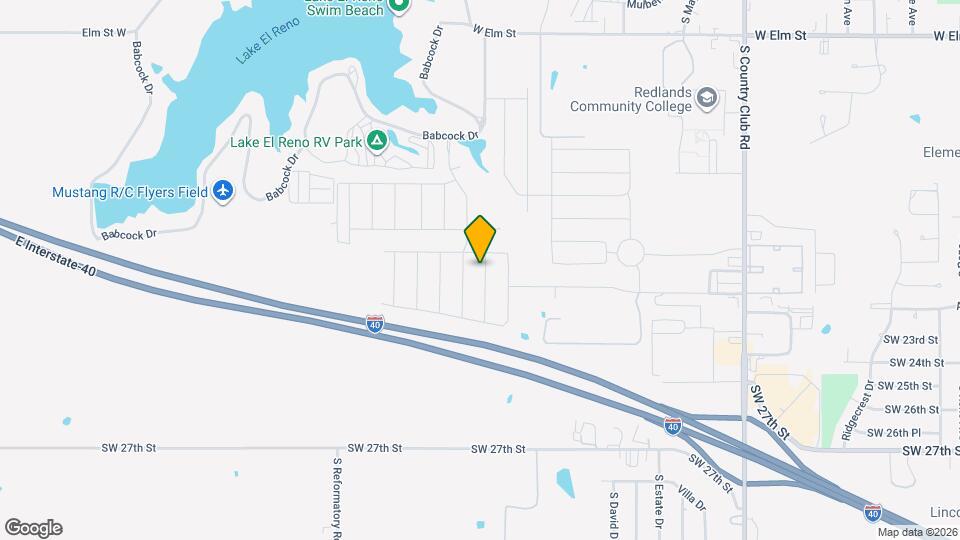Open Lake El Reno RV Park place icon
960x540 pixels.
tap(377, 142)
